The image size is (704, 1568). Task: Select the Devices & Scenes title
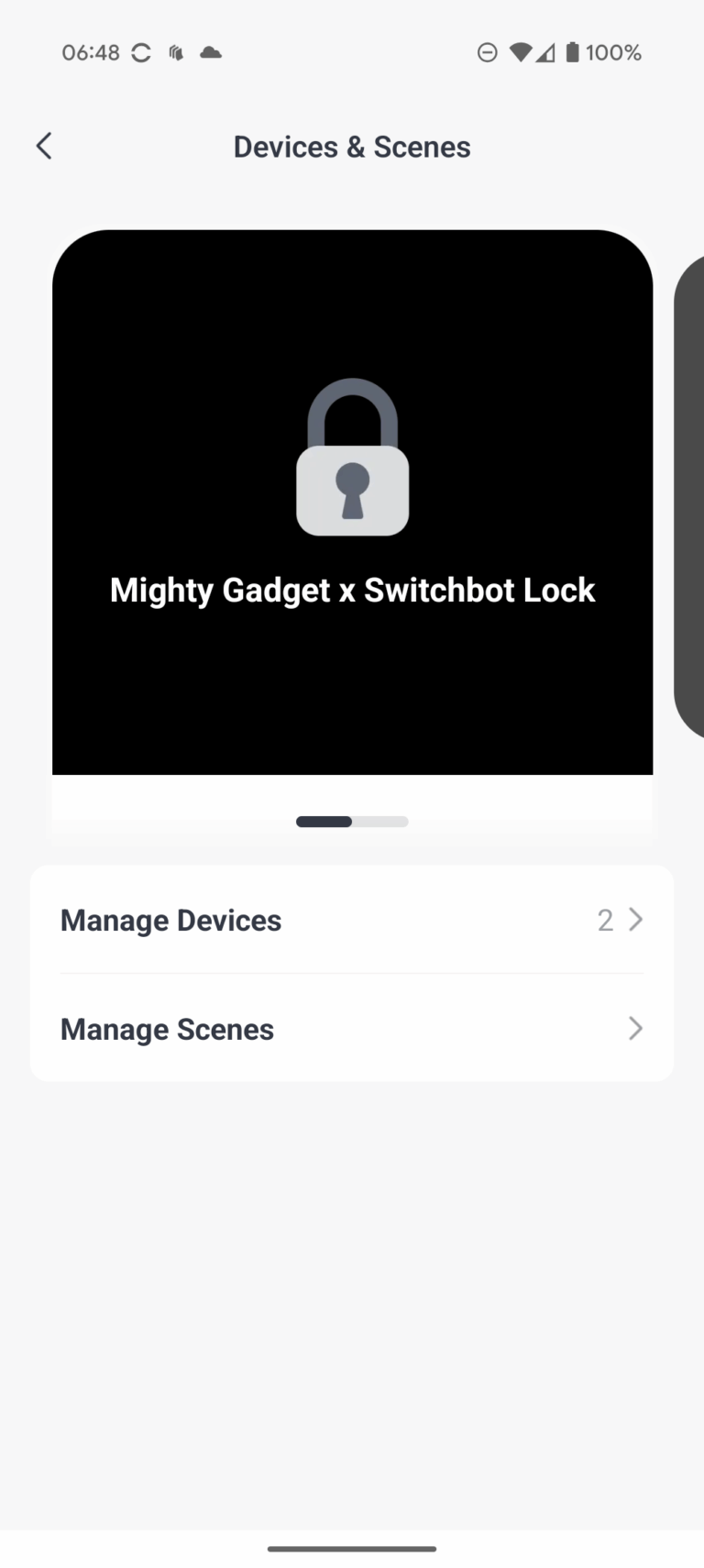[352, 147]
